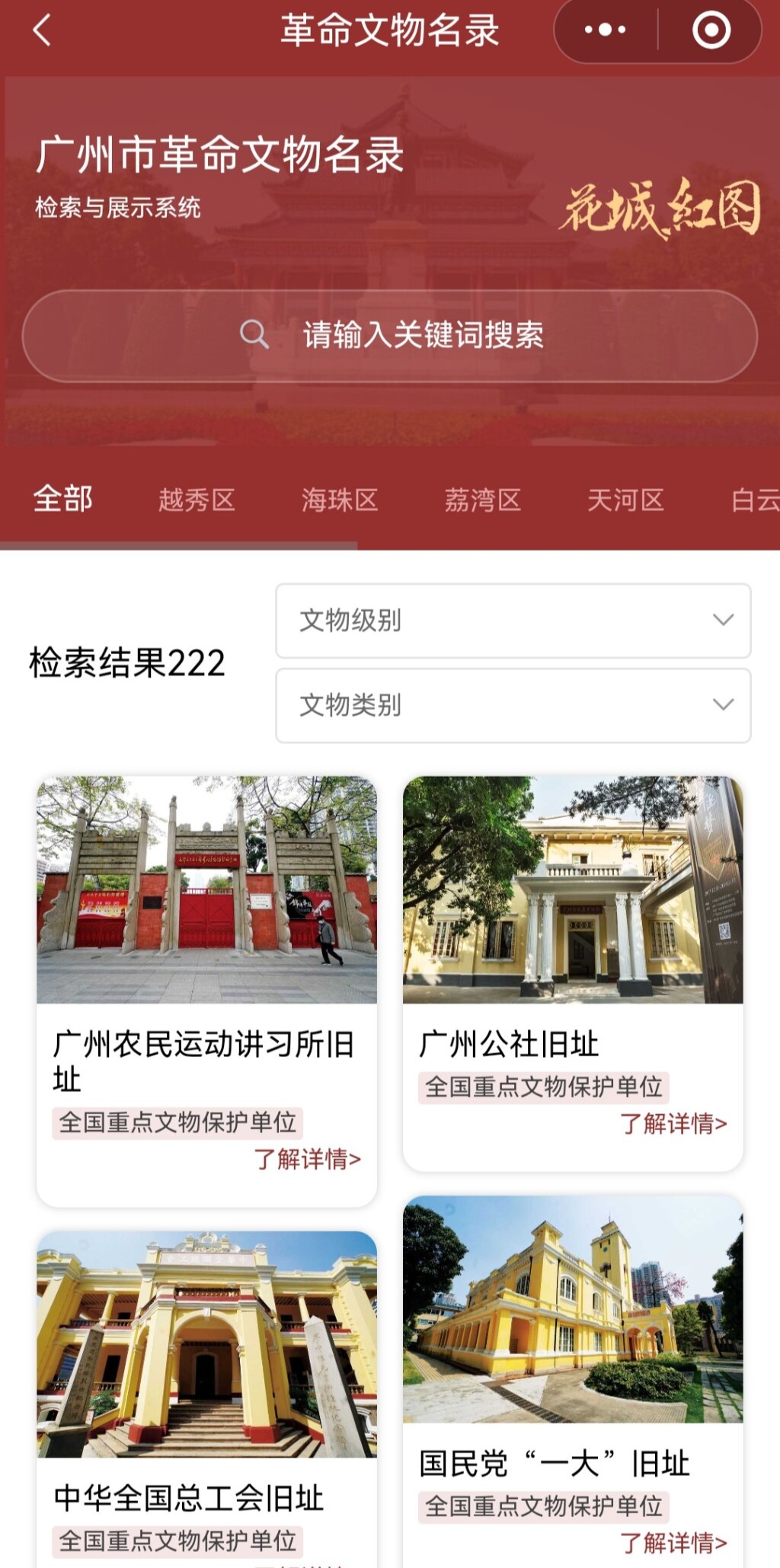Select the 全部 tab
780x1568 pixels.
point(63,500)
